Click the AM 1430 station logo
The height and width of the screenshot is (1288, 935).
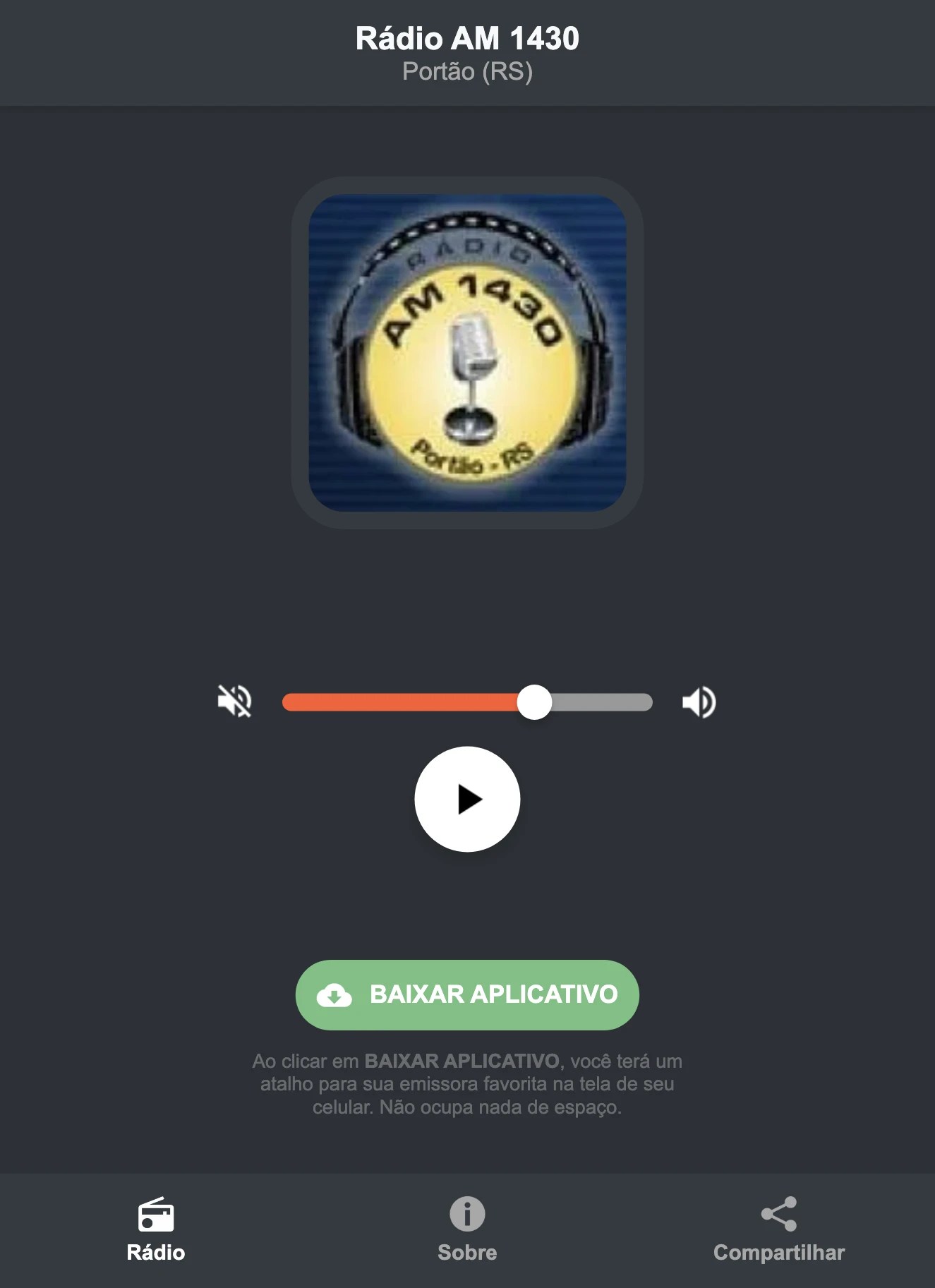click(x=467, y=351)
